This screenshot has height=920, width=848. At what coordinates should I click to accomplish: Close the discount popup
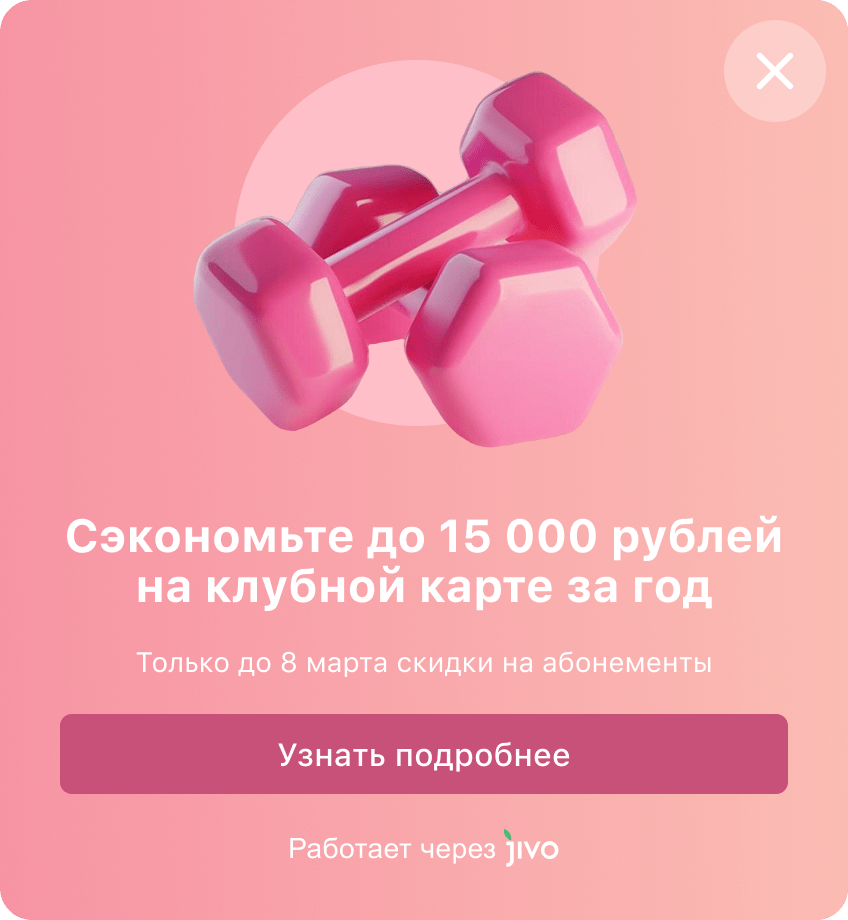click(x=774, y=71)
